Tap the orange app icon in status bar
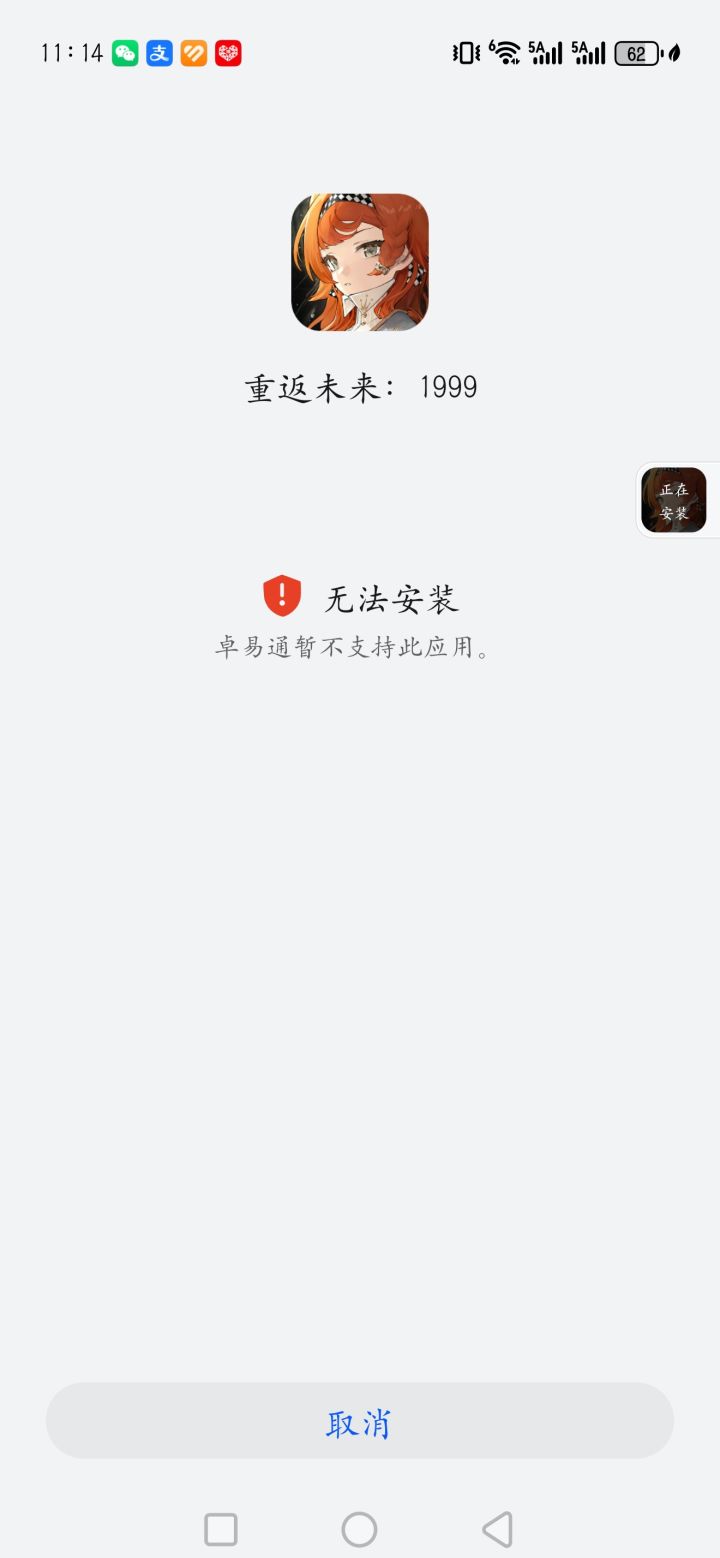This screenshot has height=1558, width=720. tap(192, 52)
